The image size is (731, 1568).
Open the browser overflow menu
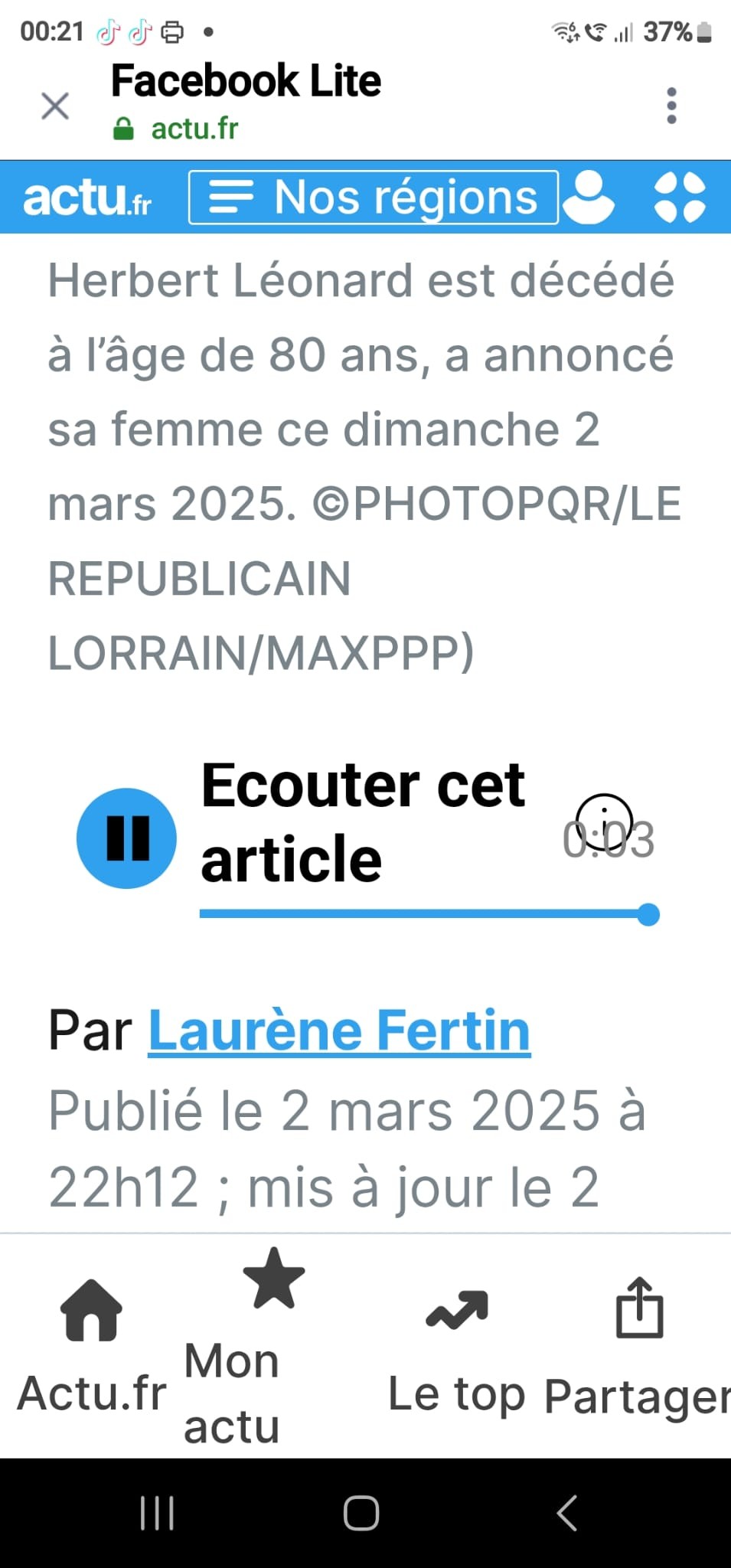click(x=671, y=106)
